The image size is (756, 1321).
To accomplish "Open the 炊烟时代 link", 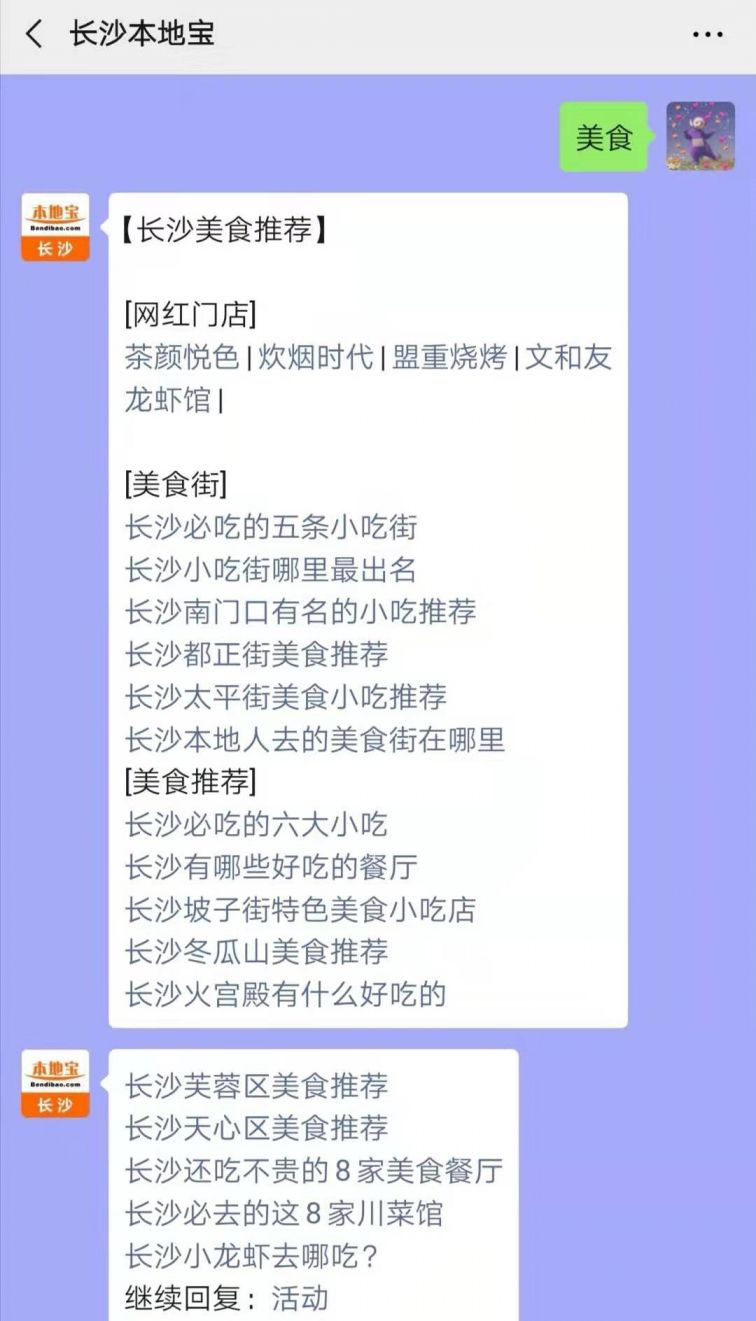I will 316,357.
